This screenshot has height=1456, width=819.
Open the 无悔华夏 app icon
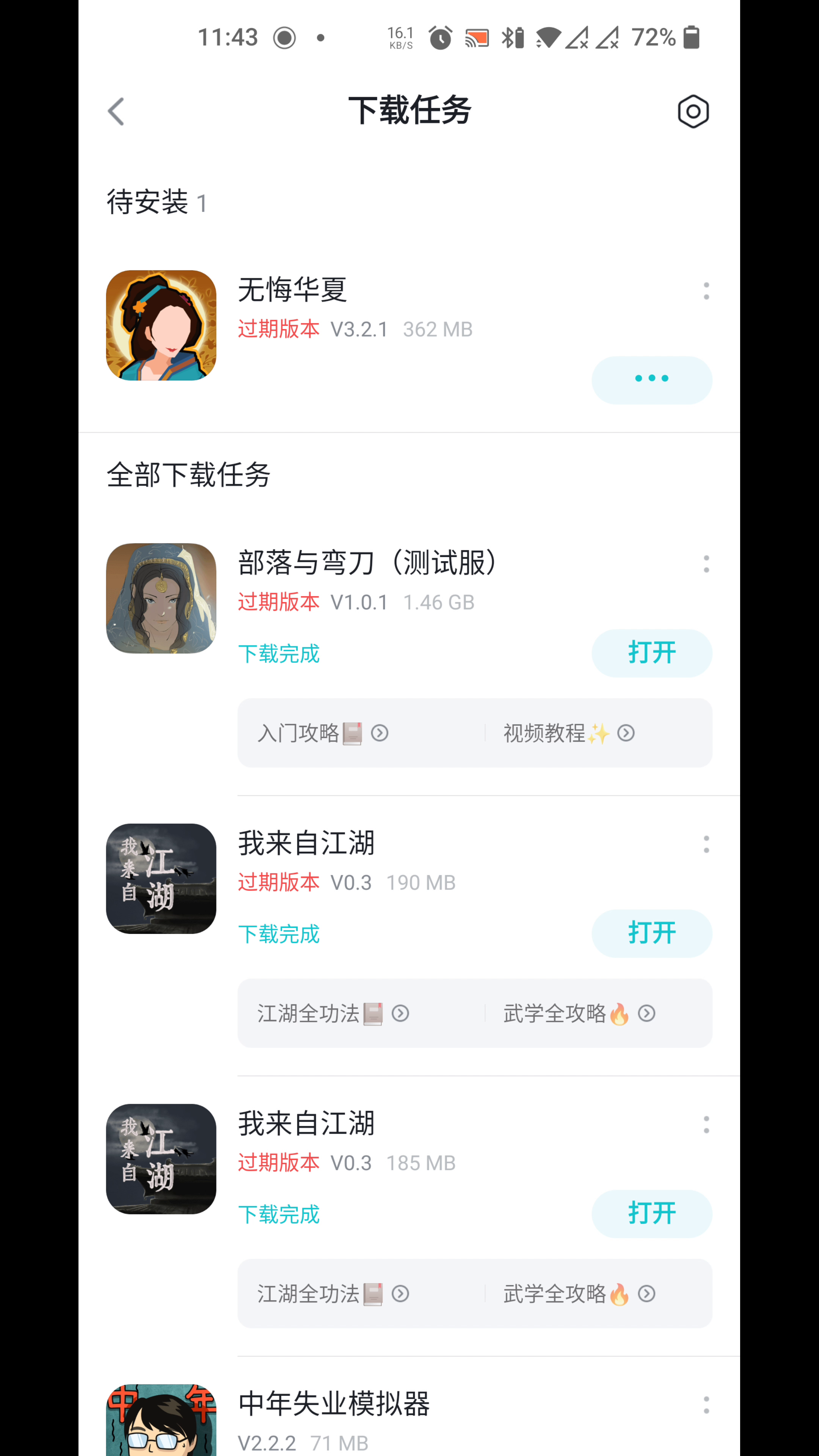click(x=161, y=325)
